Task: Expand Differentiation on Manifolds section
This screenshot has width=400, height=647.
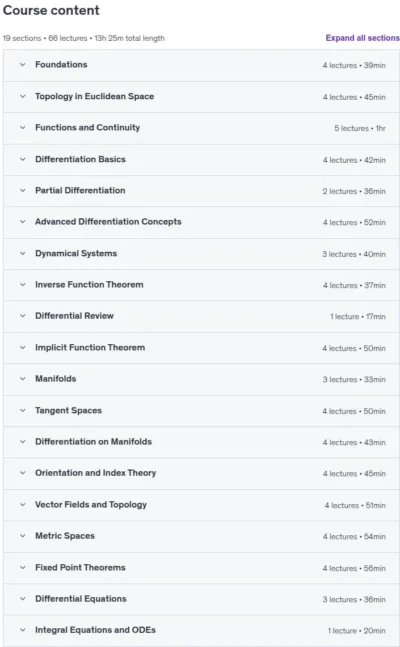Action: point(201,442)
